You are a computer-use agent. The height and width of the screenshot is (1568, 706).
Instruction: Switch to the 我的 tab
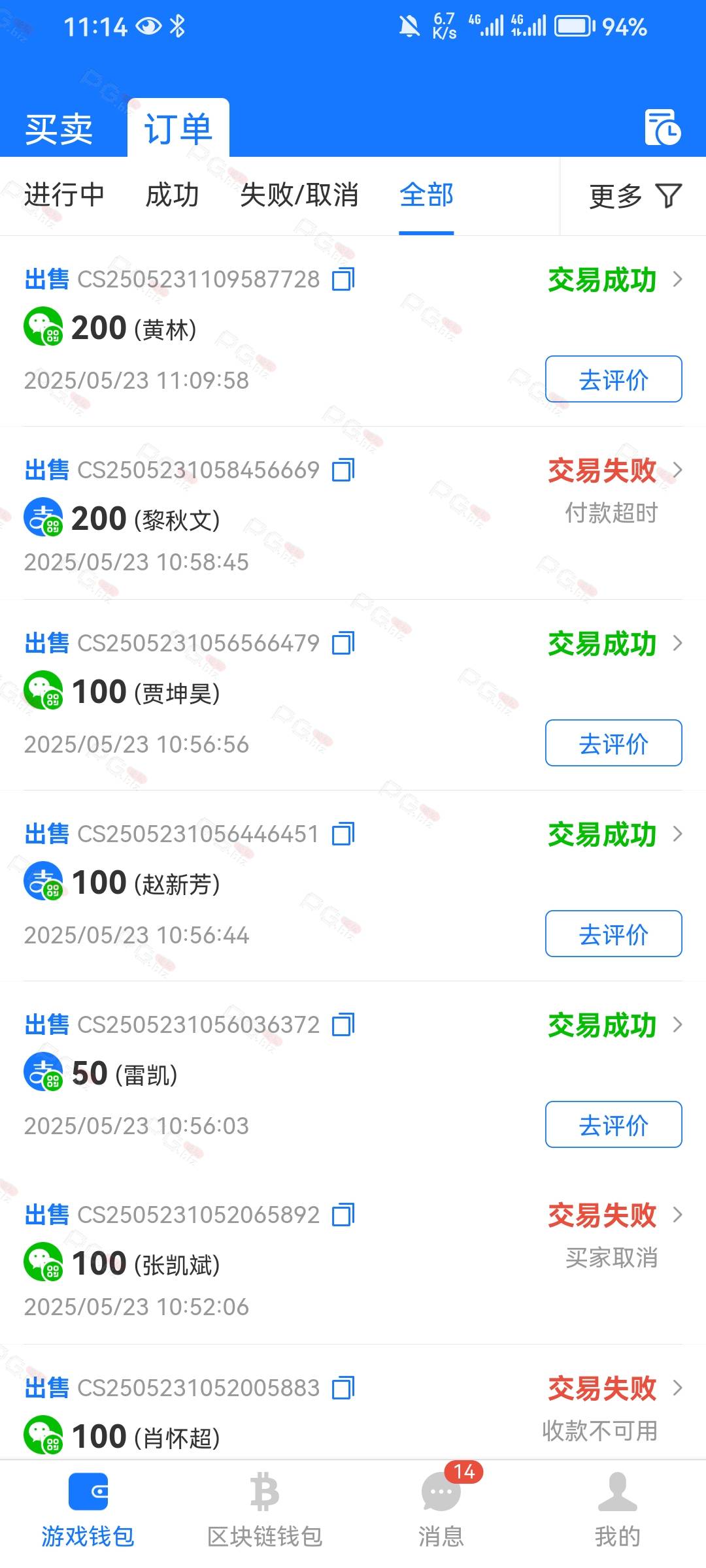[x=618, y=1511]
